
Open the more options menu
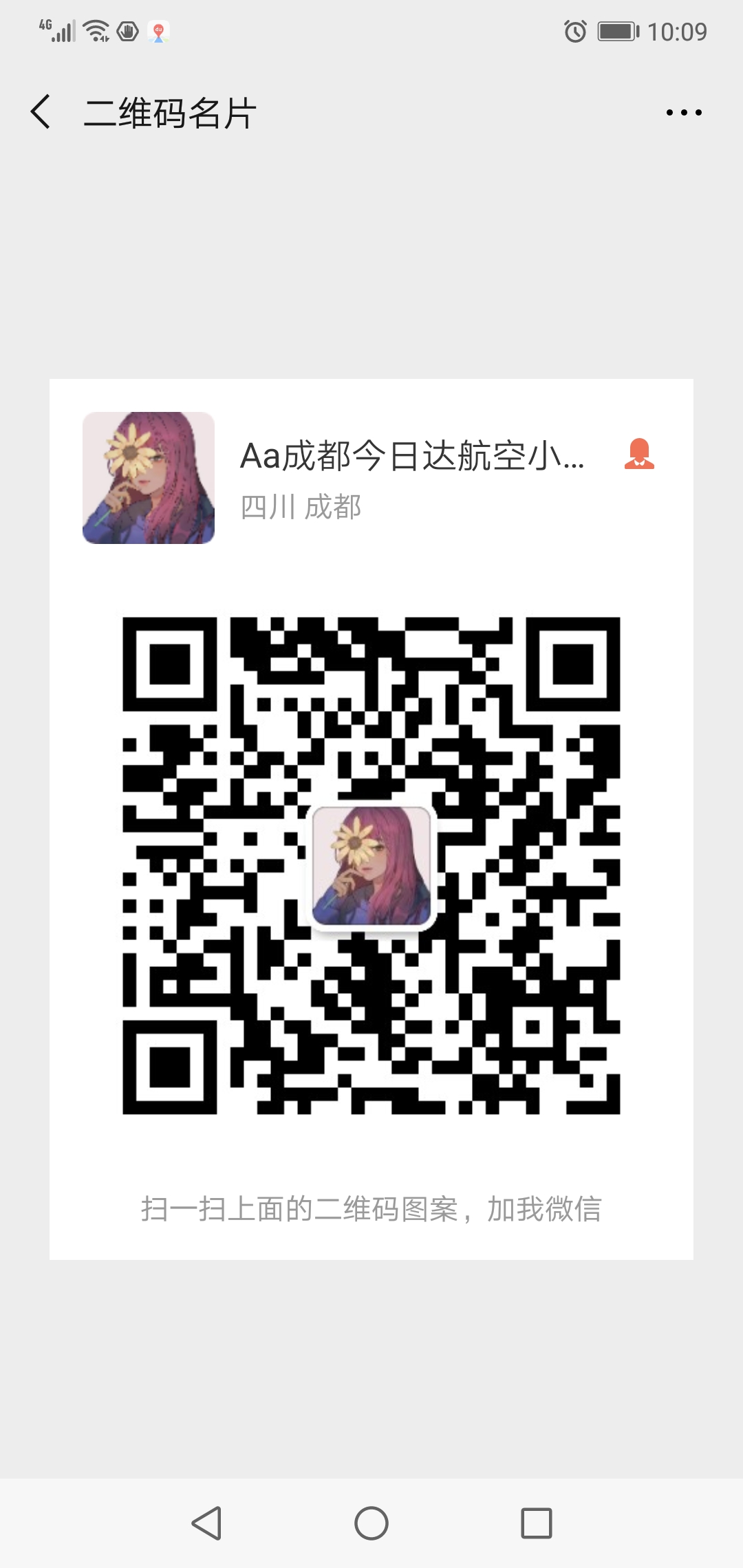coord(683,111)
